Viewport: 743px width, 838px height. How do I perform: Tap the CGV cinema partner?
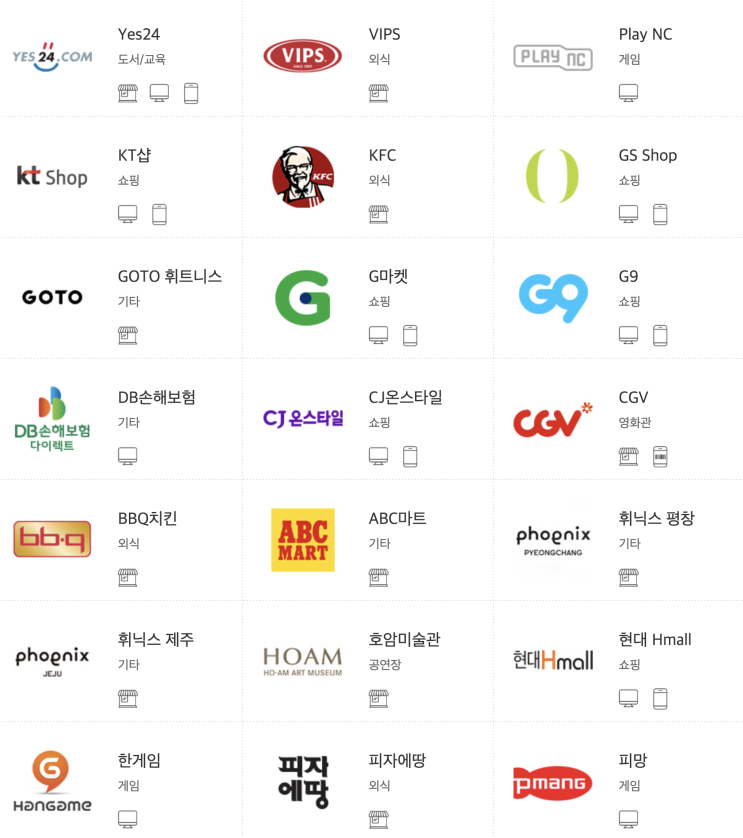click(x=618, y=419)
